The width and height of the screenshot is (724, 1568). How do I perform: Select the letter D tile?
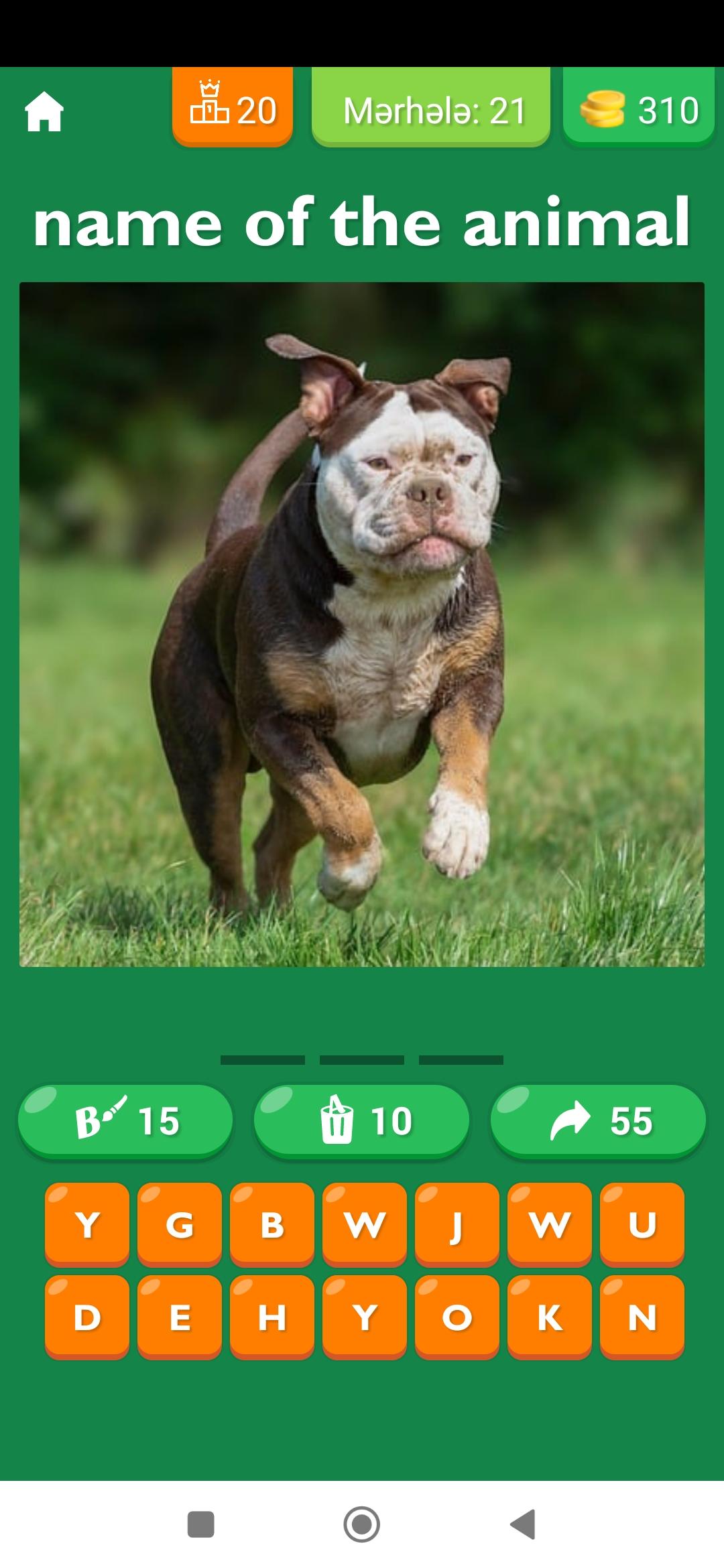(87, 1316)
